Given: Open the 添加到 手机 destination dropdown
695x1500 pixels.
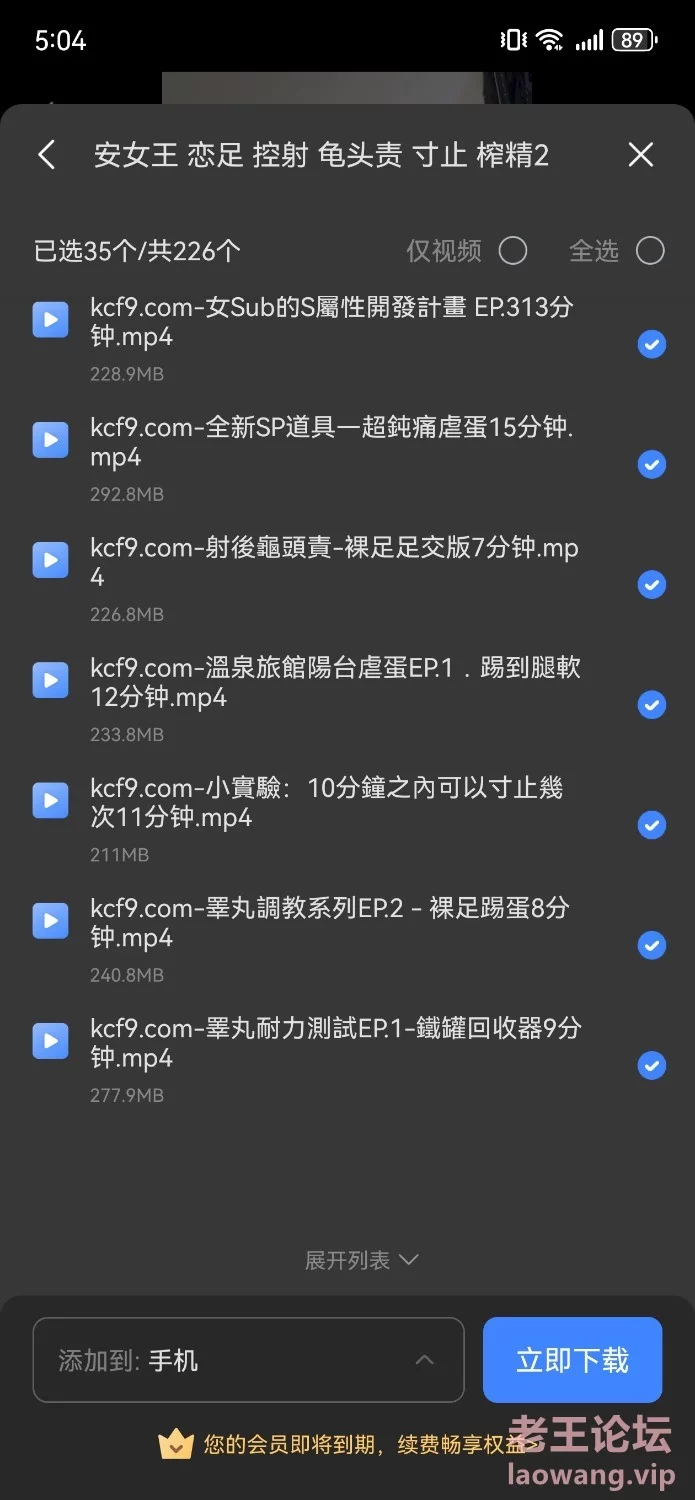Looking at the screenshot, I should [249, 1360].
